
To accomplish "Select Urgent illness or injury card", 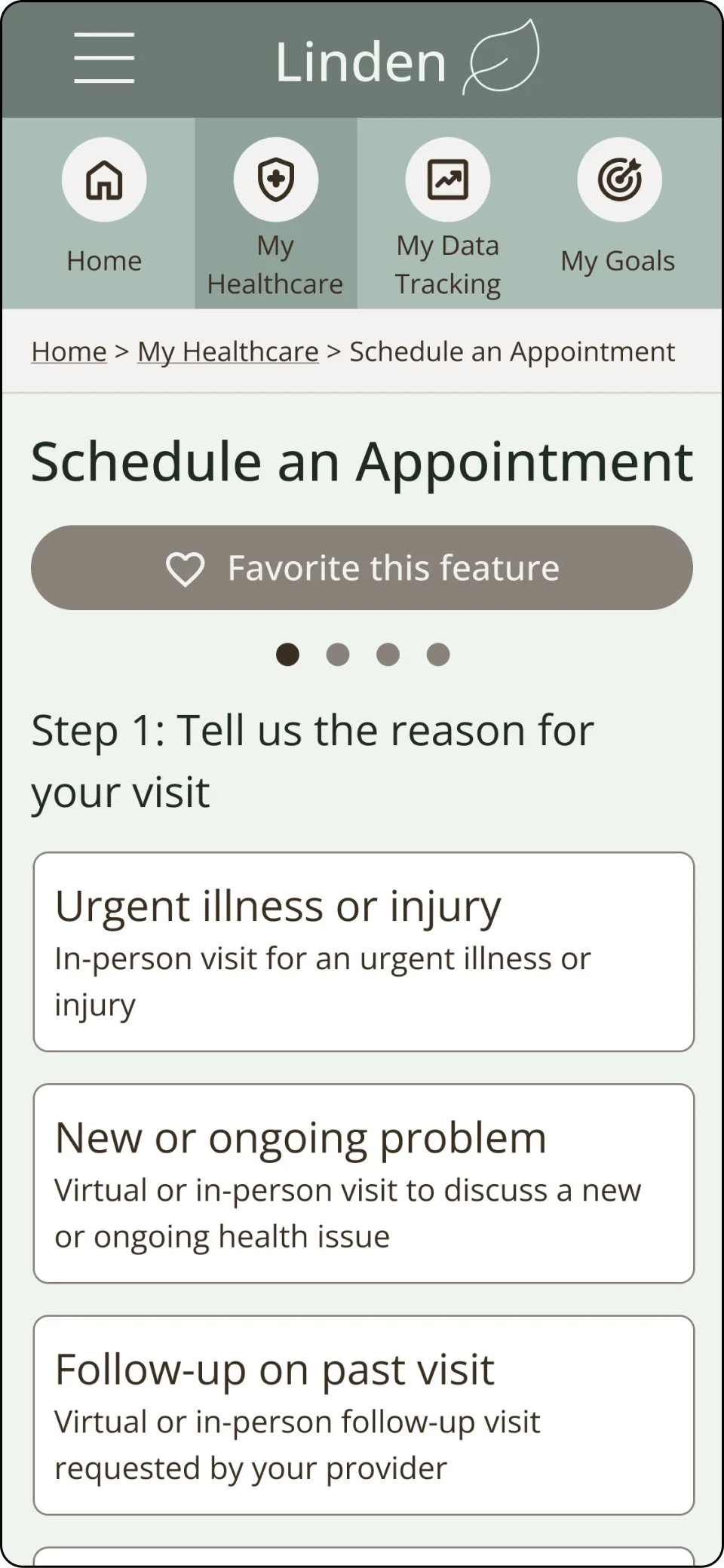I will tap(364, 952).
